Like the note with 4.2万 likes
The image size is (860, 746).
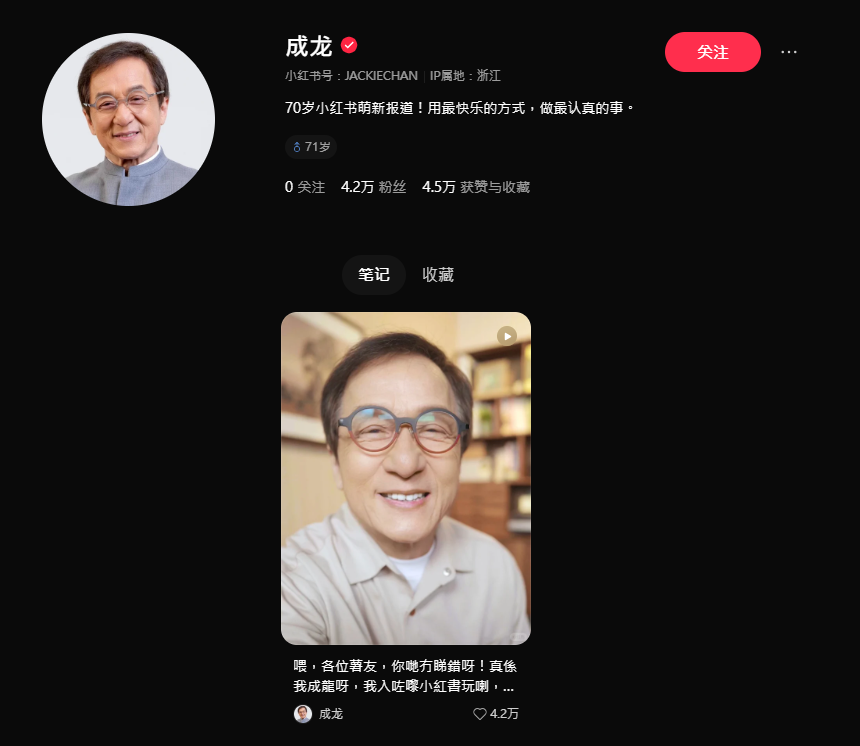481,714
